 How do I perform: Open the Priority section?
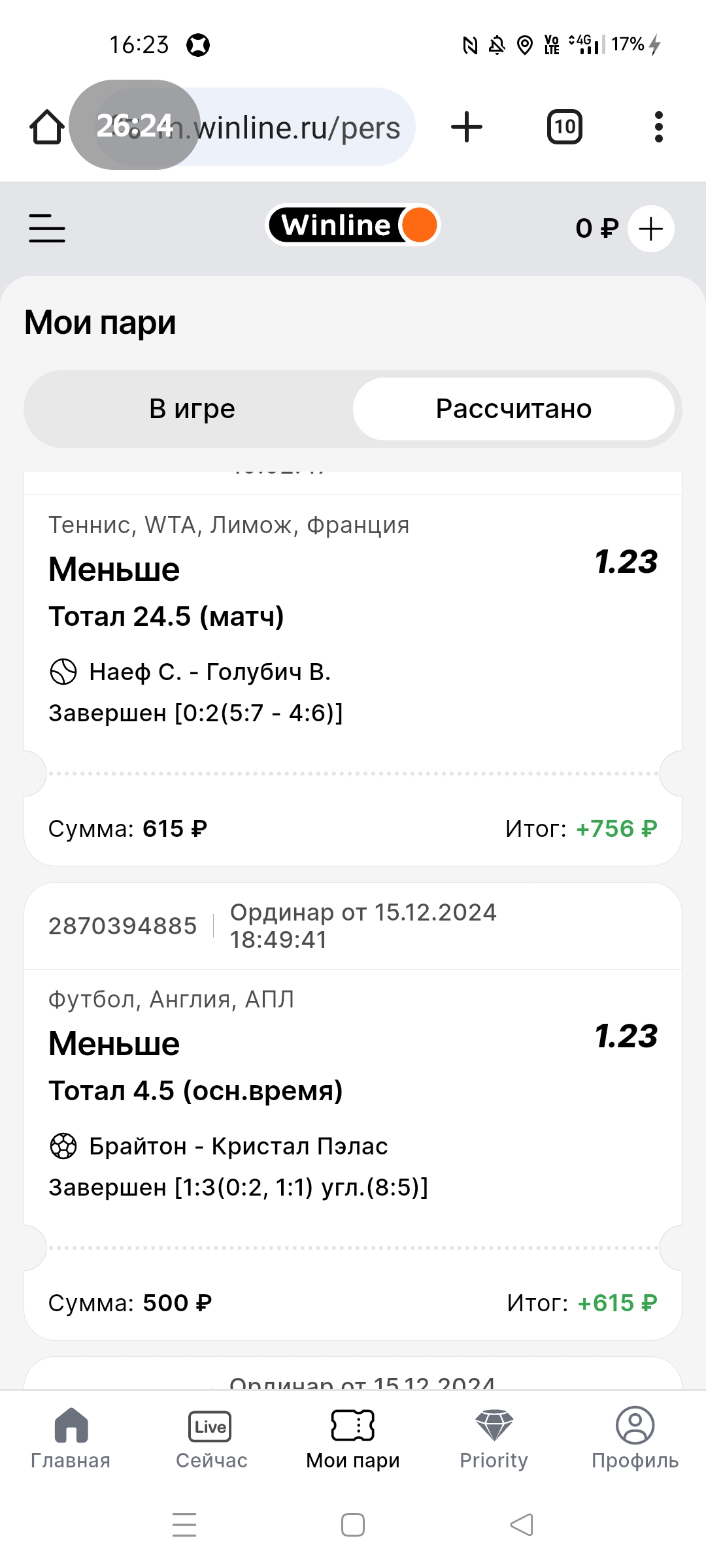coord(494,1439)
